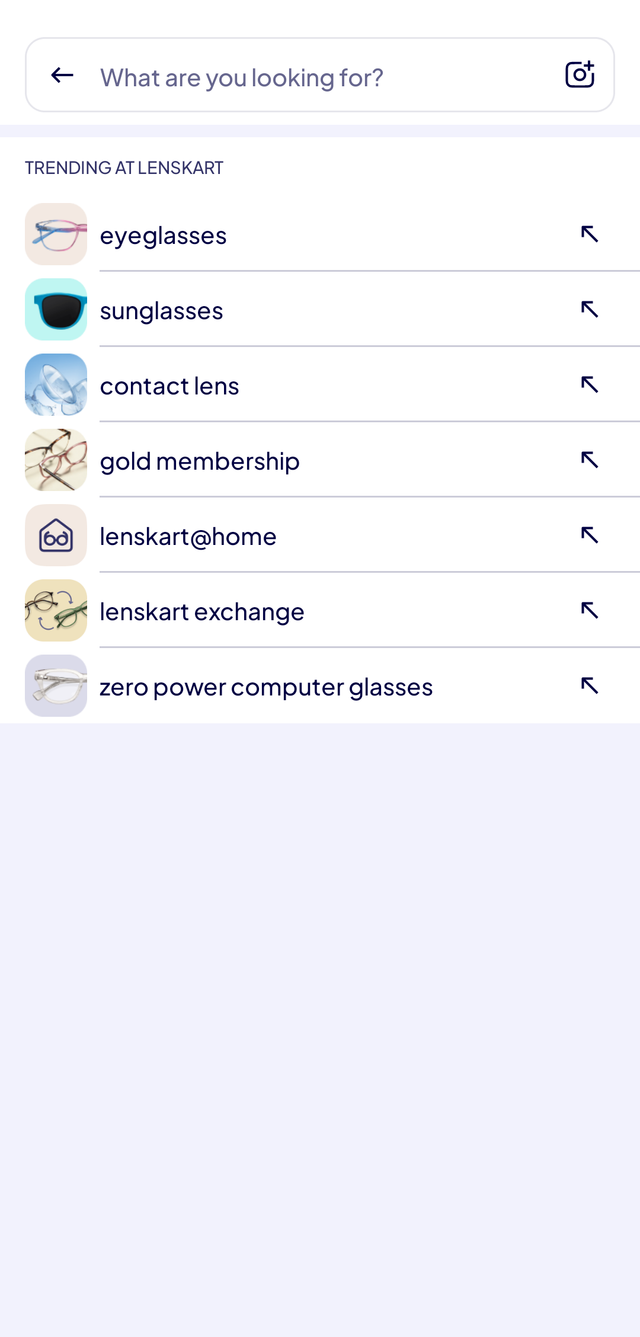This screenshot has width=640, height=1337.
Task: Use the arrow next to gold membership
Action: 590,460
